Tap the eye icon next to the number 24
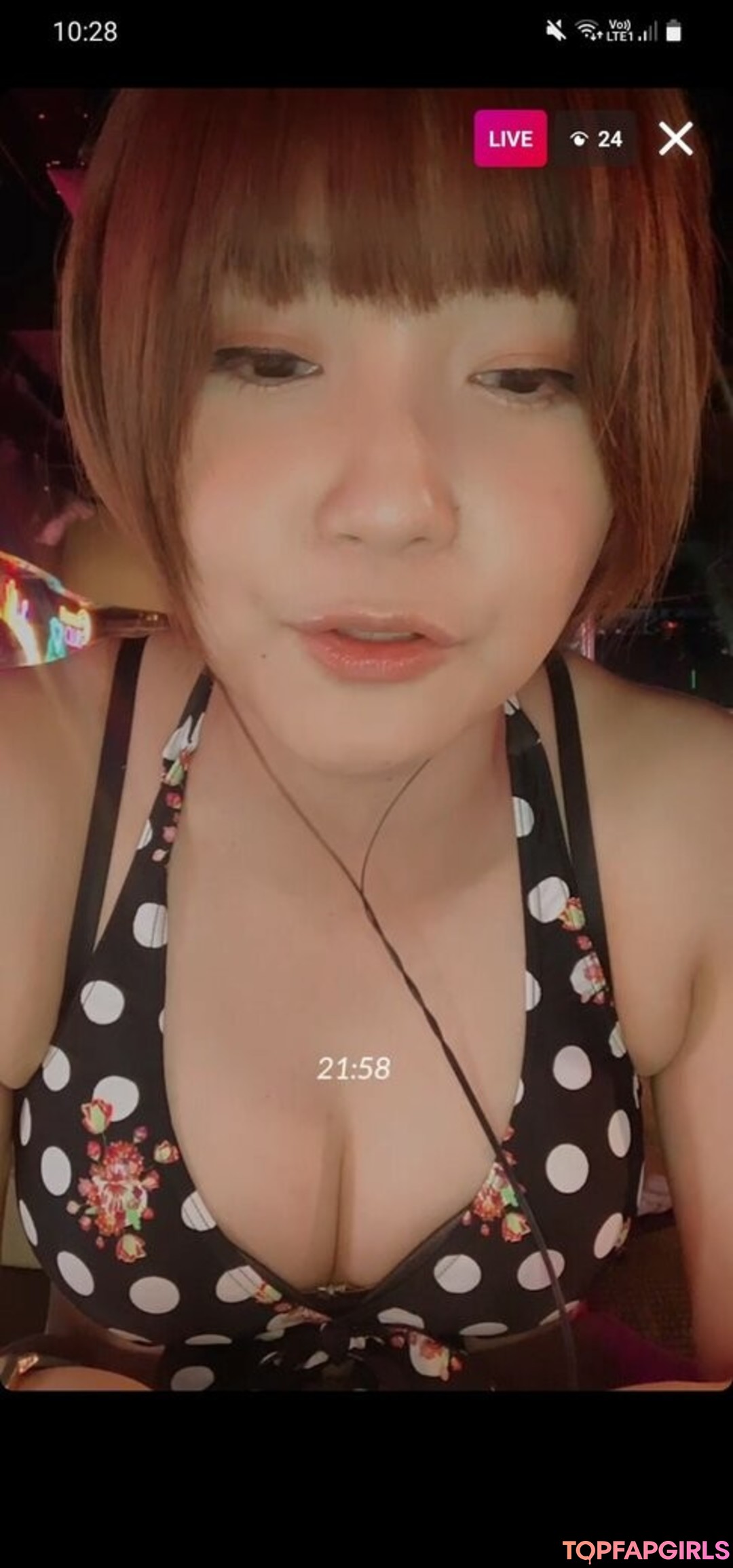Image resolution: width=733 pixels, height=1568 pixels. pos(581,140)
